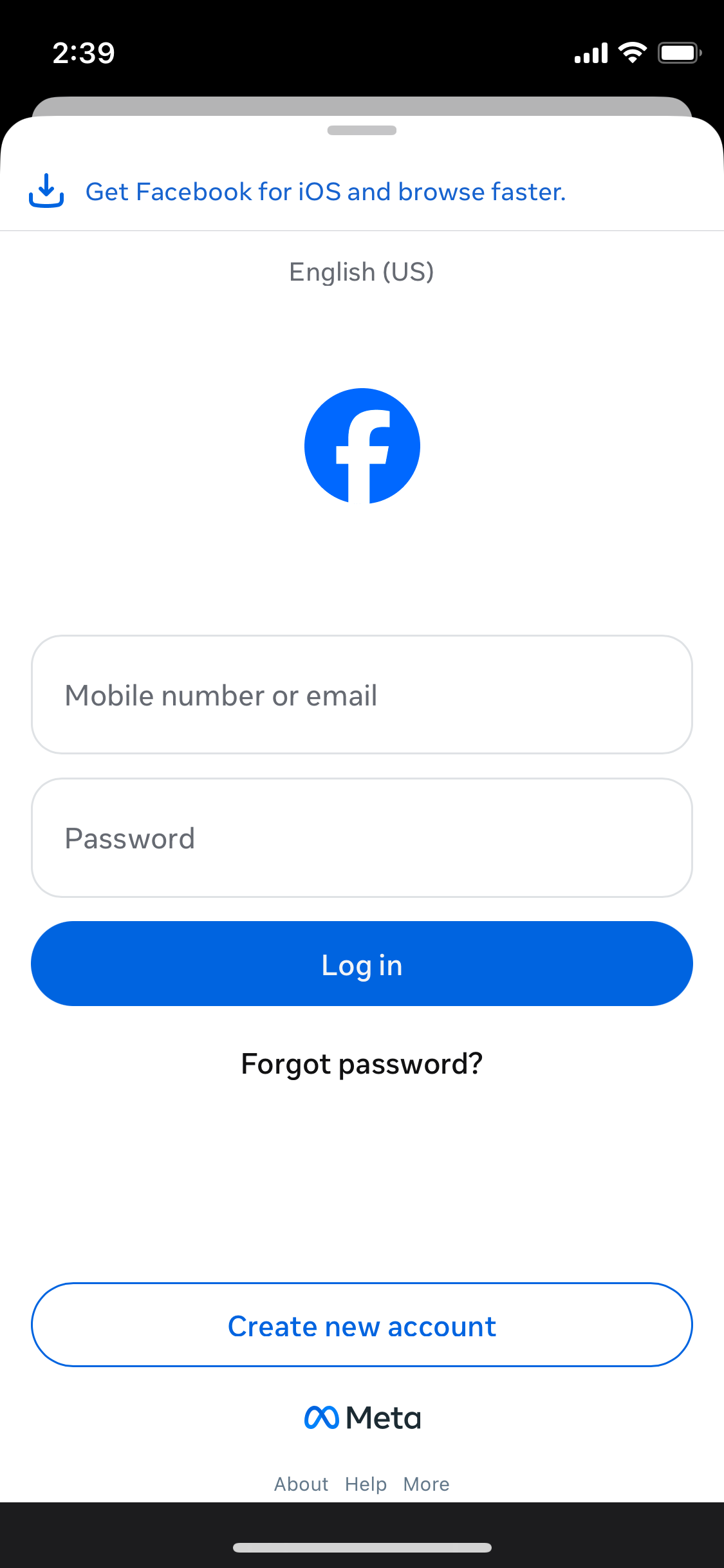Click the download icon next to the banner

tap(46, 191)
